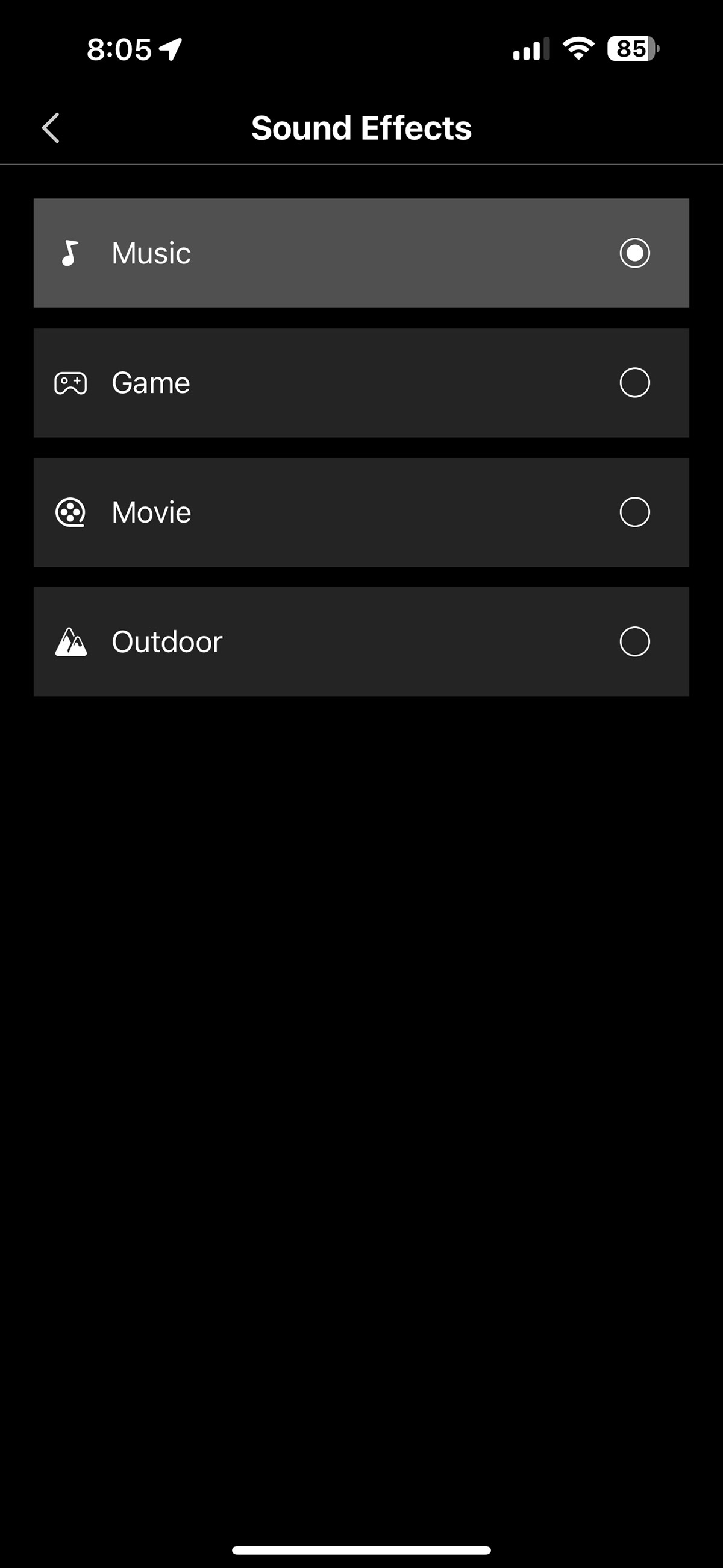723x1568 pixels.
Task: Enable the Outdoor sound effect
Action: pyautogui.click(x=361, y=642)
